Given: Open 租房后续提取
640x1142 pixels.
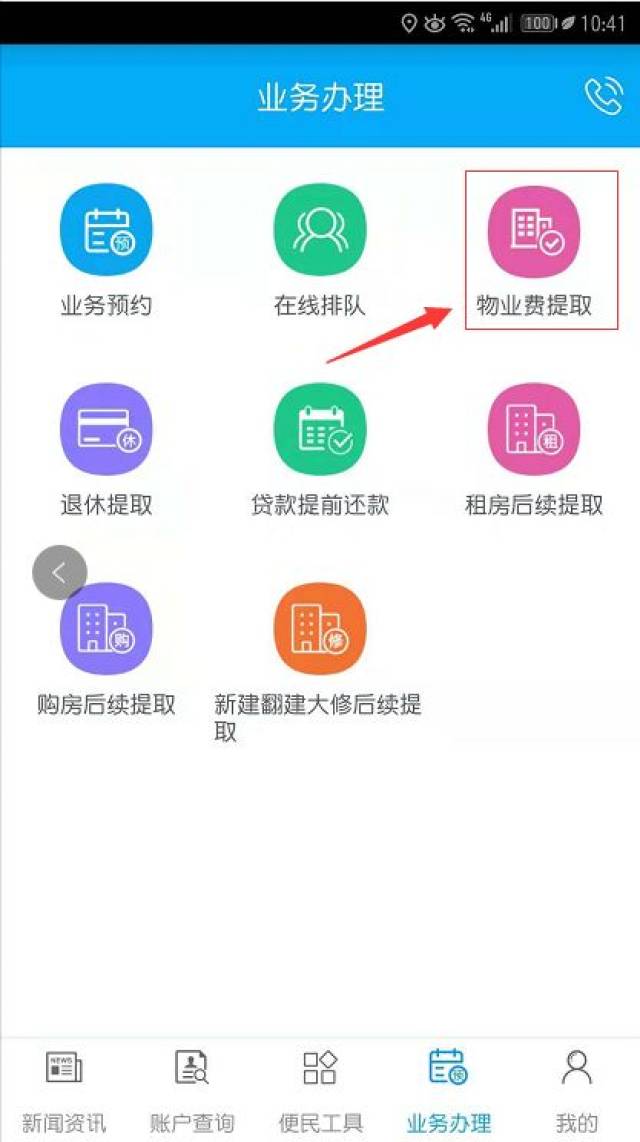Looking at the screenshot, I should (534, 450).
